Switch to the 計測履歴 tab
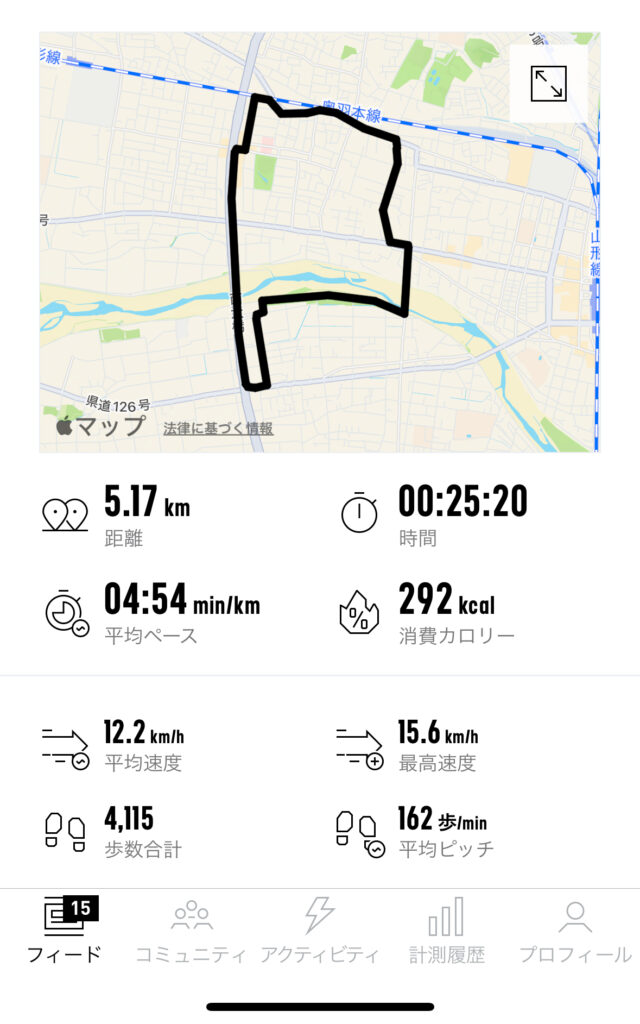 (x=446, y=932)
